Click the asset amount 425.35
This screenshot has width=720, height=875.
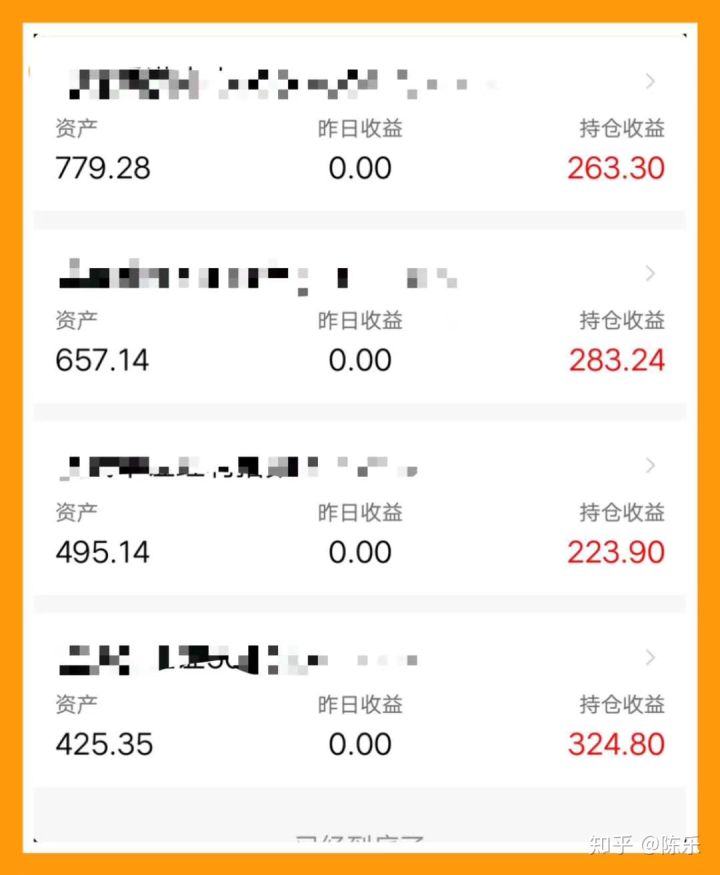click(103, 744)
